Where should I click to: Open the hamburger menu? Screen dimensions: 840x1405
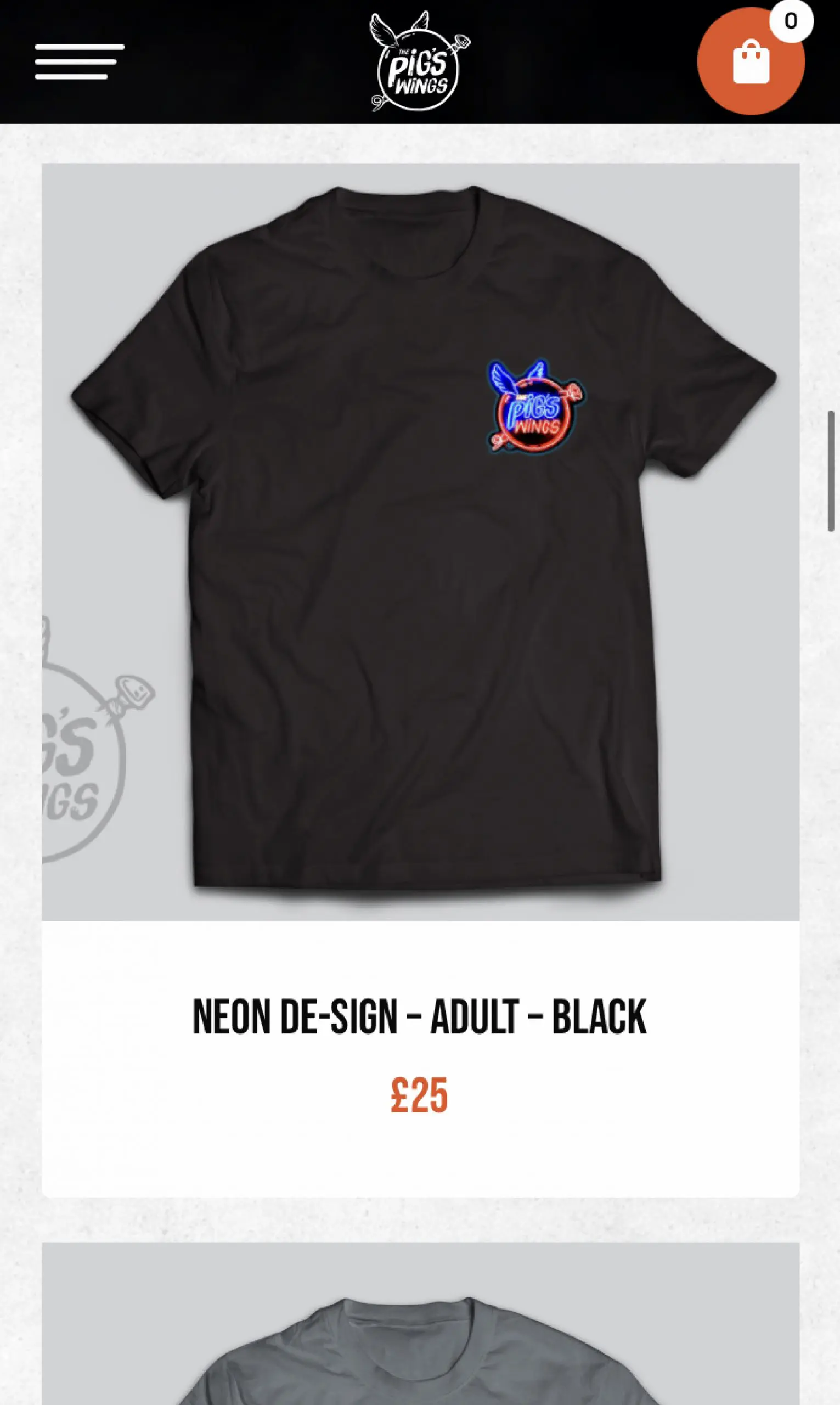(79, 61)
